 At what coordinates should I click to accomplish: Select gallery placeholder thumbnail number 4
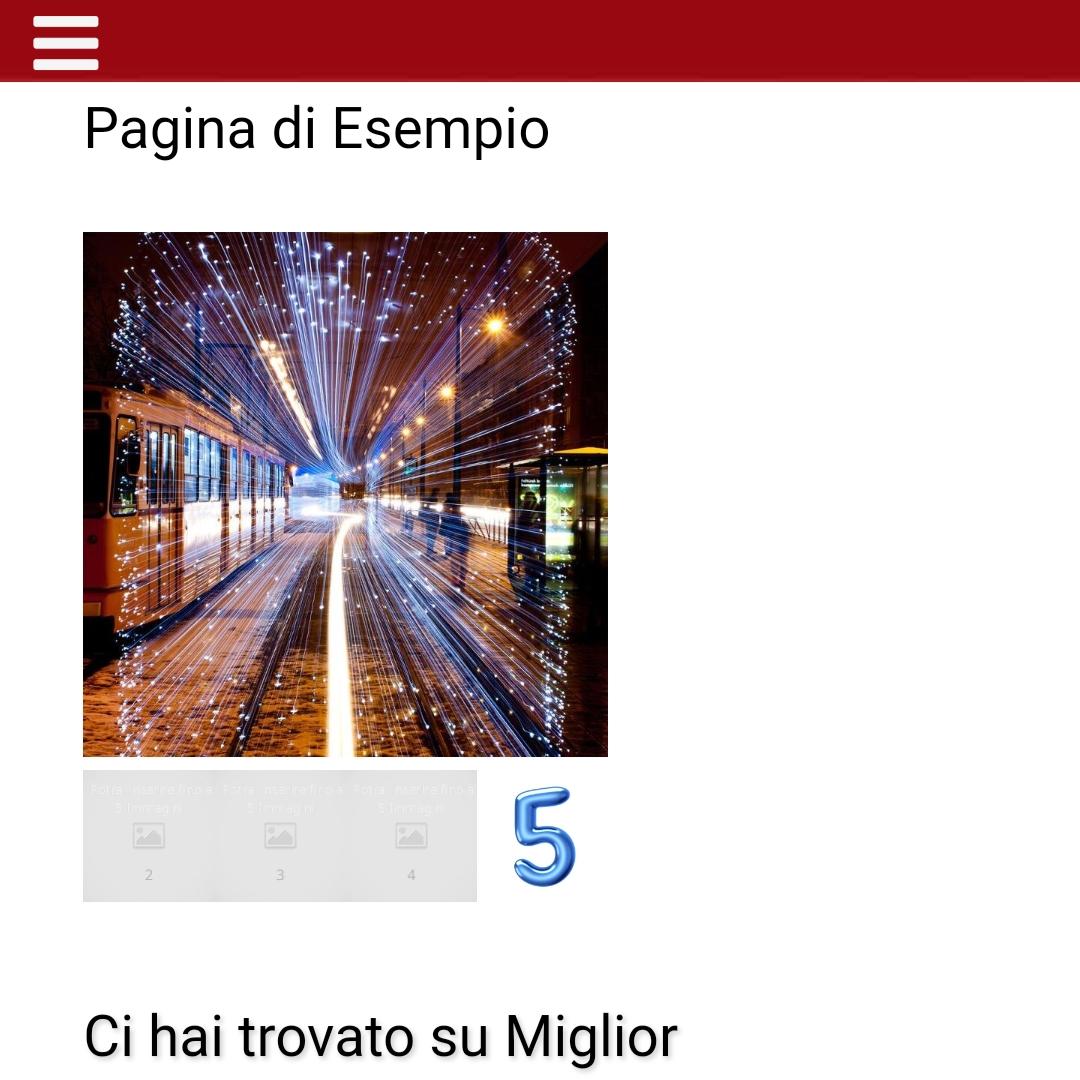coord(411,836)
